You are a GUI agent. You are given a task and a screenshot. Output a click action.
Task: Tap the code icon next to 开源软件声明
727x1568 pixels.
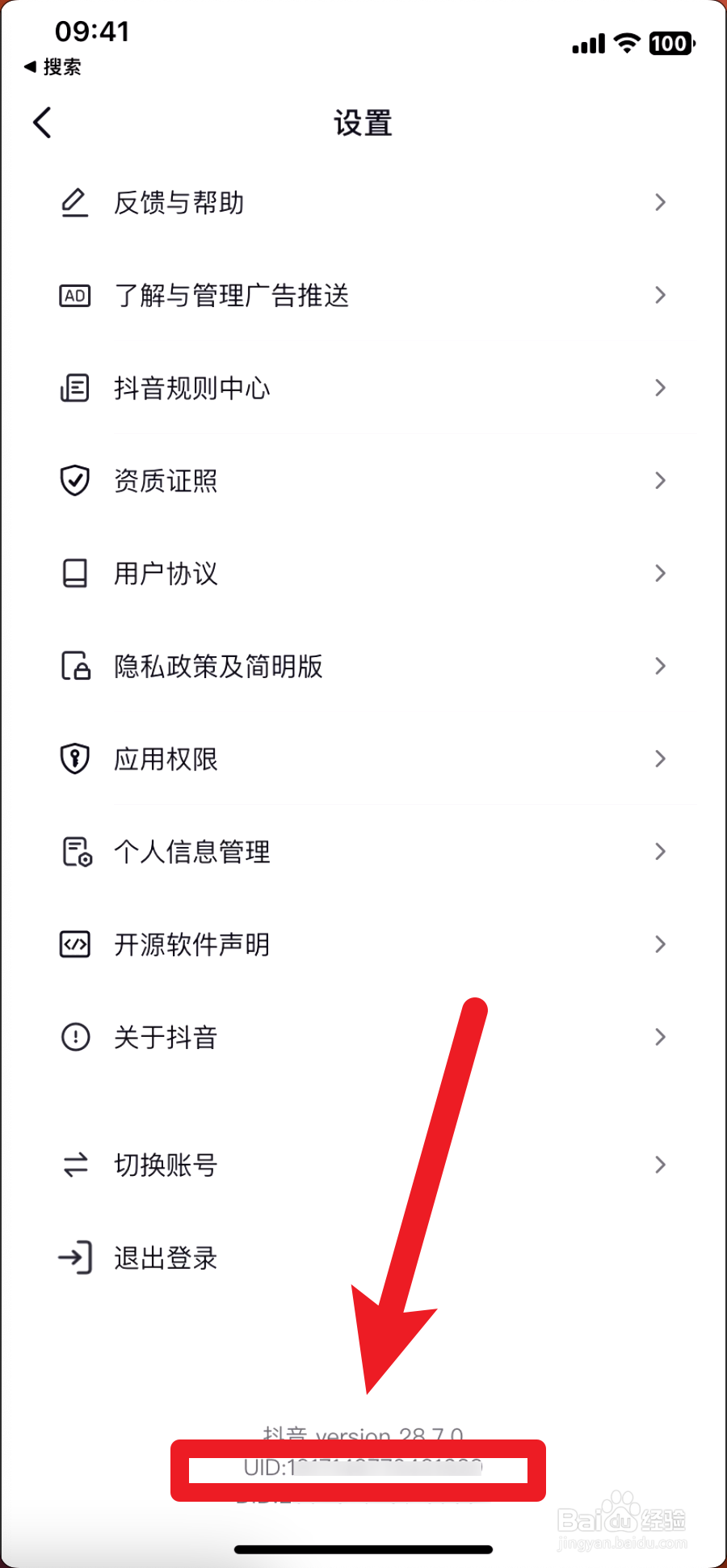[74, 944]
